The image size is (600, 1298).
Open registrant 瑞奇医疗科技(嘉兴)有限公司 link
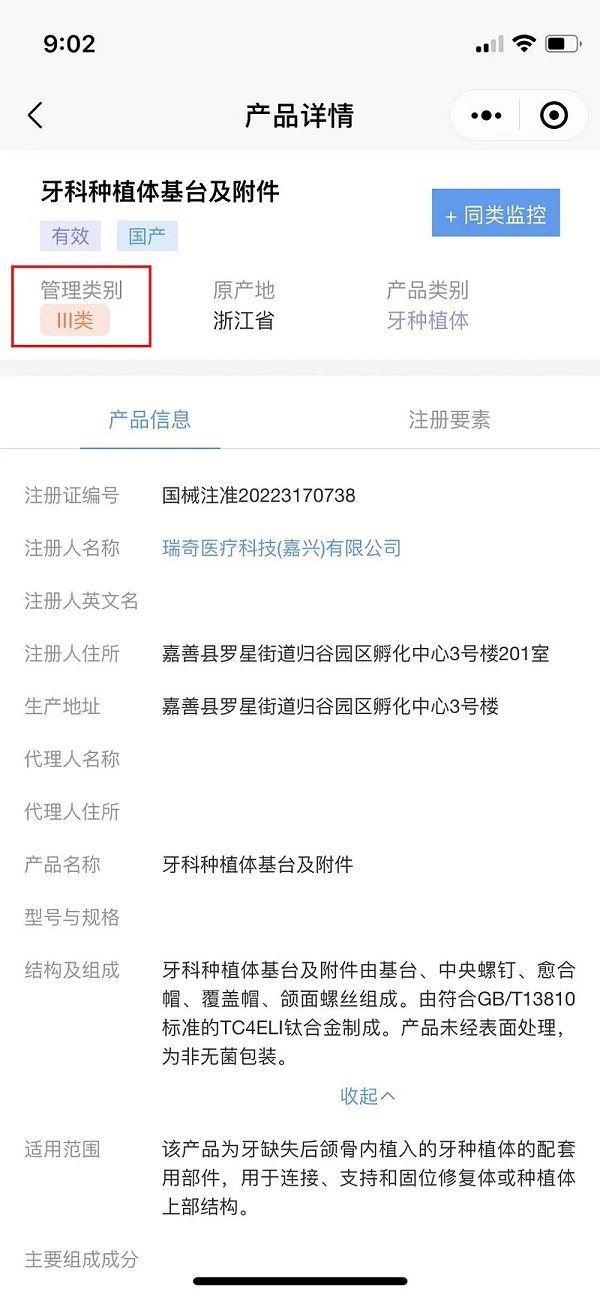(282, 548)
